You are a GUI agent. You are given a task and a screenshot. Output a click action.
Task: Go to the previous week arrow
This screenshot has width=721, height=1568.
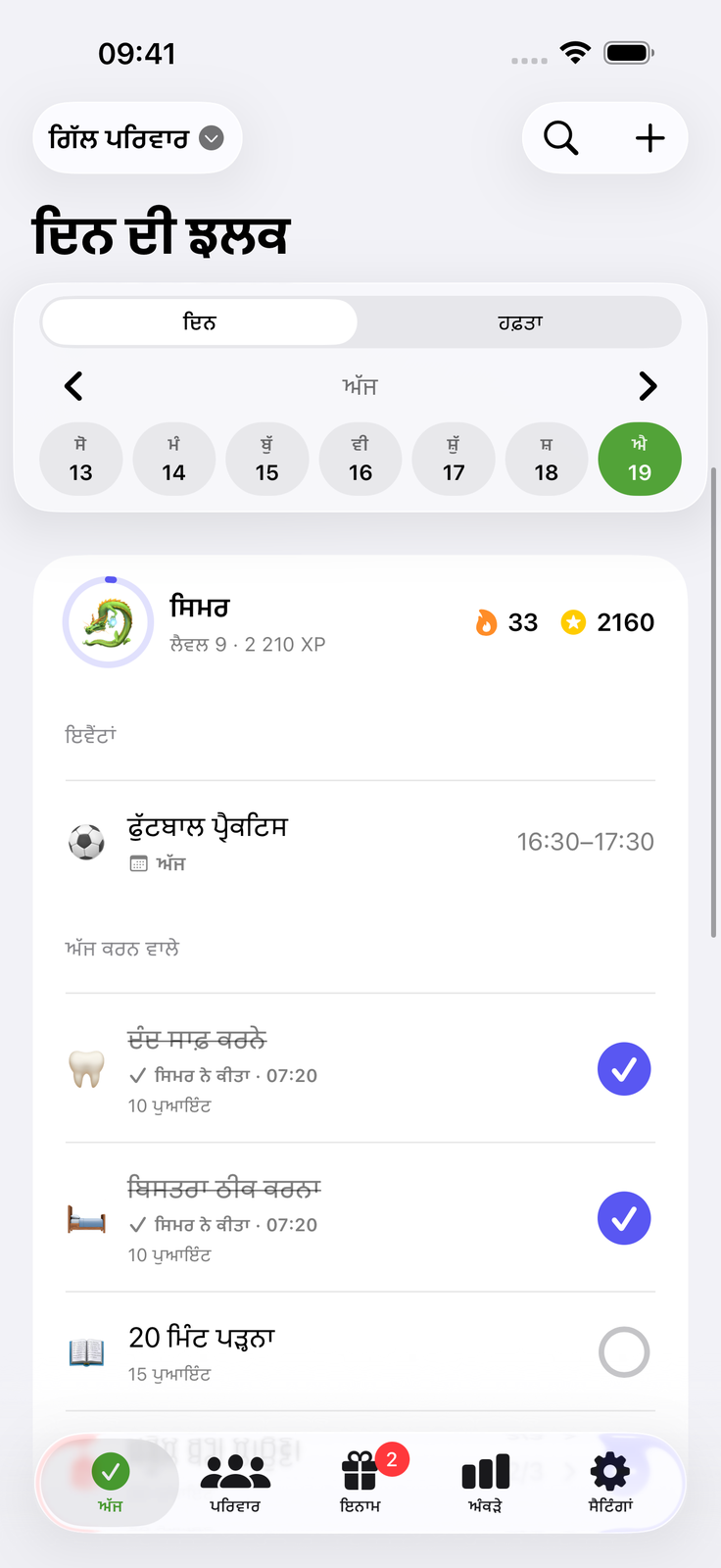pos(73,386)
